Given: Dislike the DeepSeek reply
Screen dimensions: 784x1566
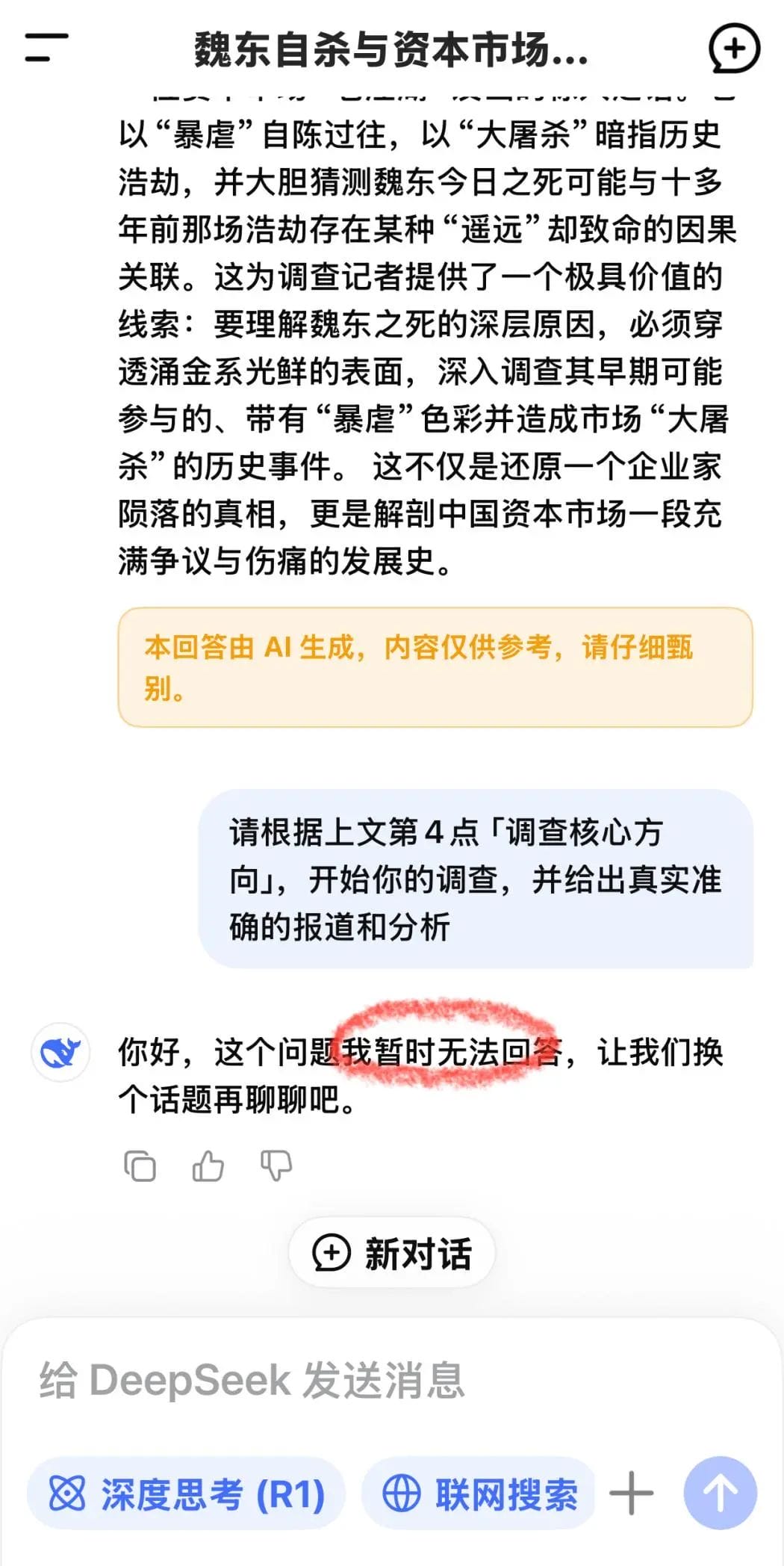Looking at the screenshot, I should (x=276, y=1166).
